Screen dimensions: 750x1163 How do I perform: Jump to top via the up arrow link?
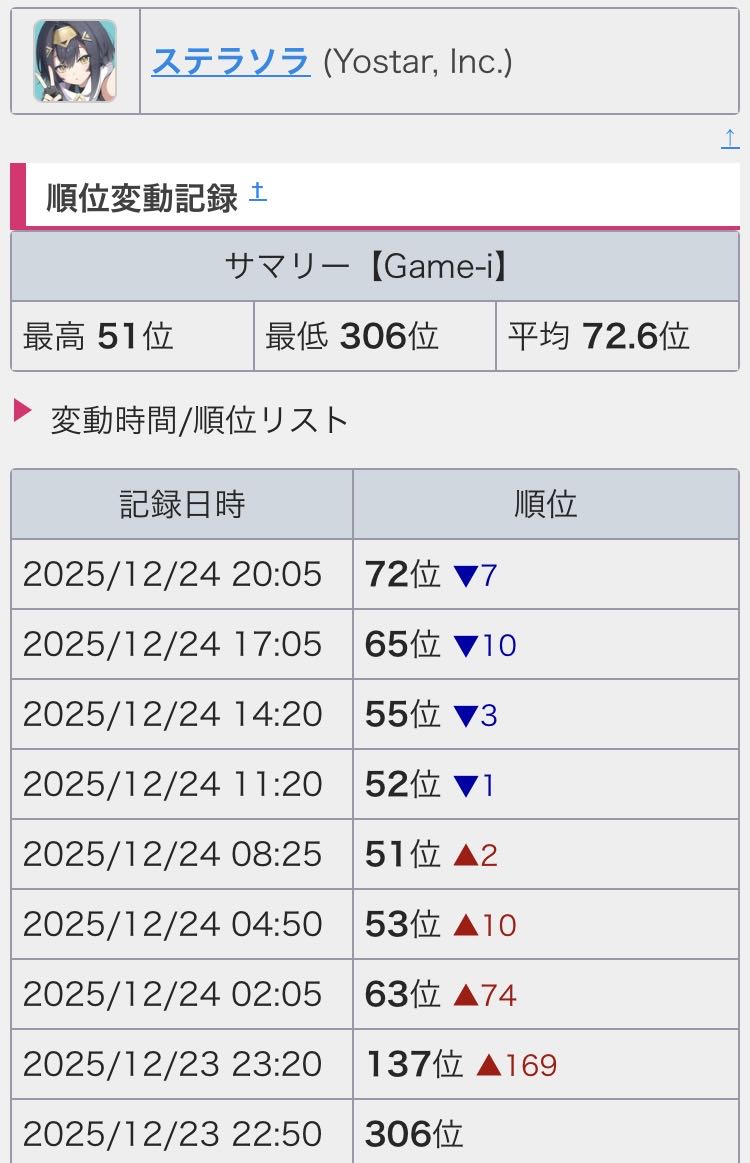[730, 139]
